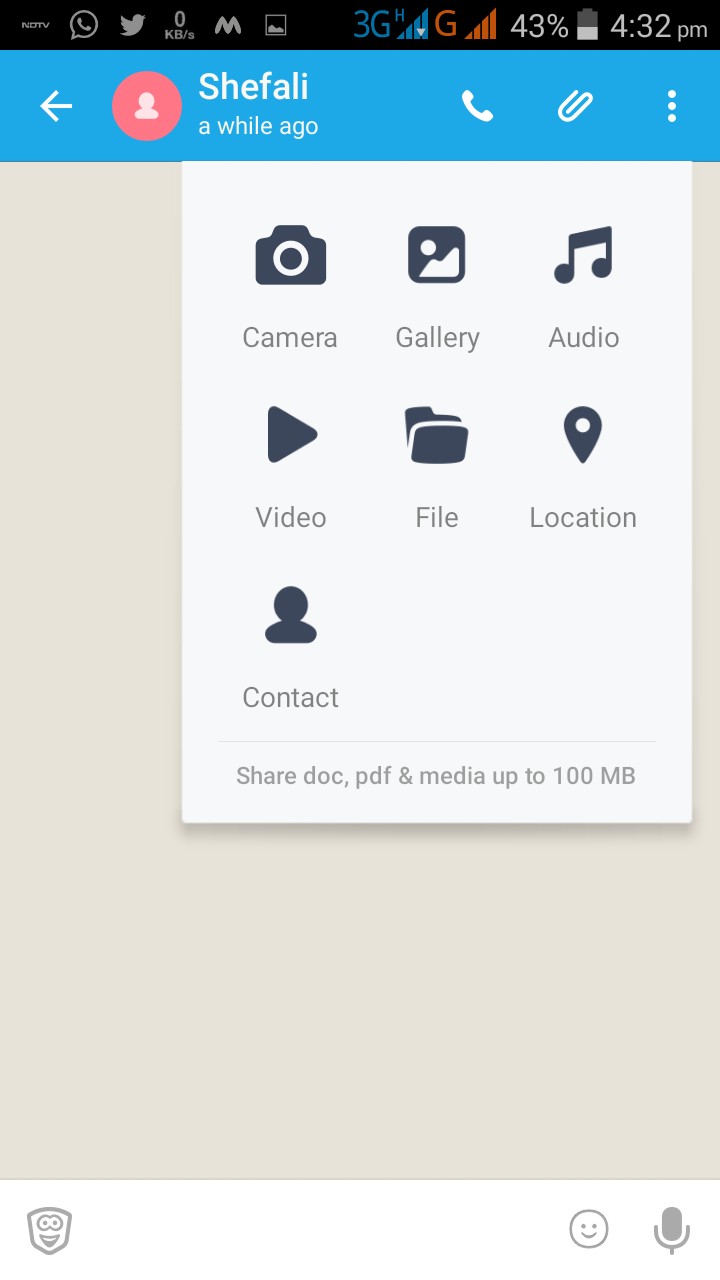Close the attachment panel via paperclip icon
720x1280 pixels.
[x=575, y=106]
